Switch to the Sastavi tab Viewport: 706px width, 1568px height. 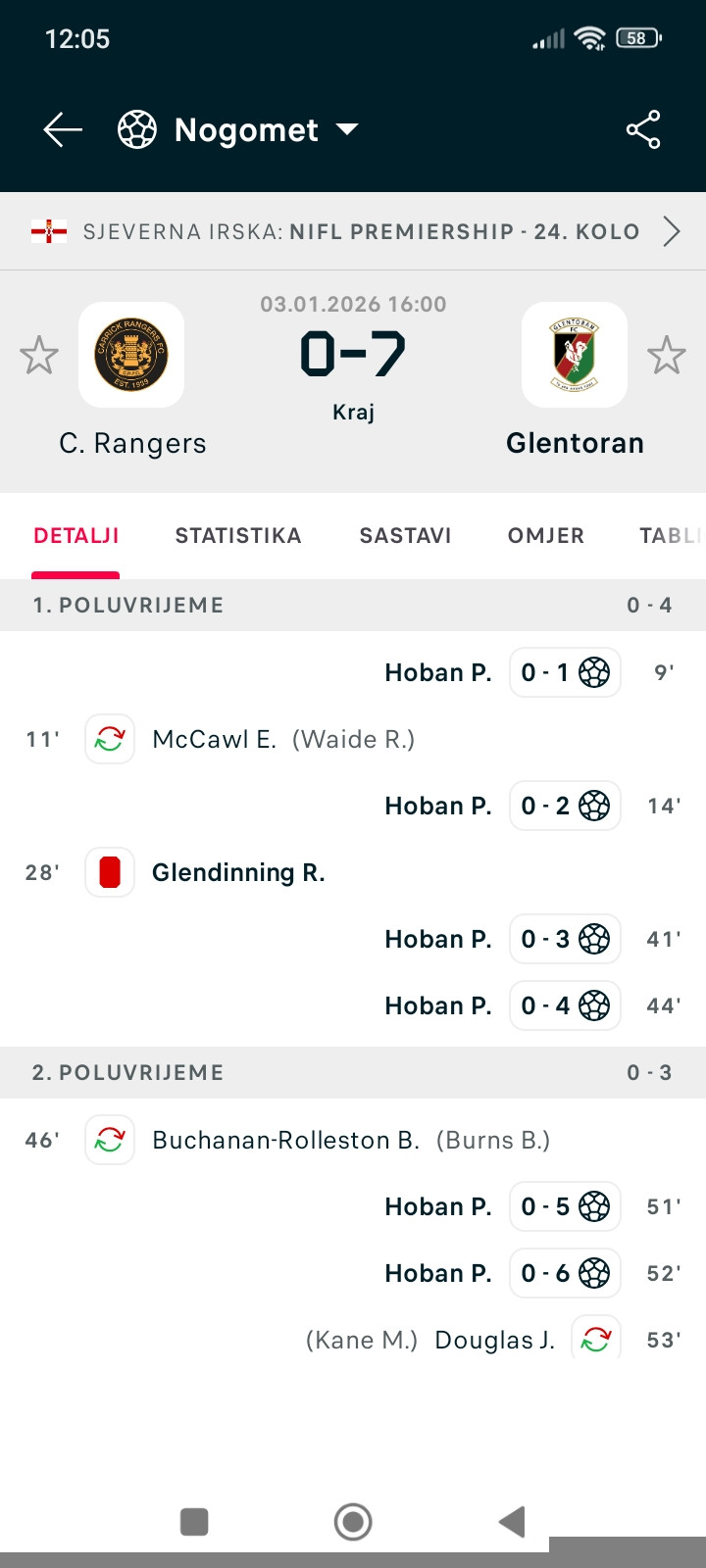click(x=405, y=535)
